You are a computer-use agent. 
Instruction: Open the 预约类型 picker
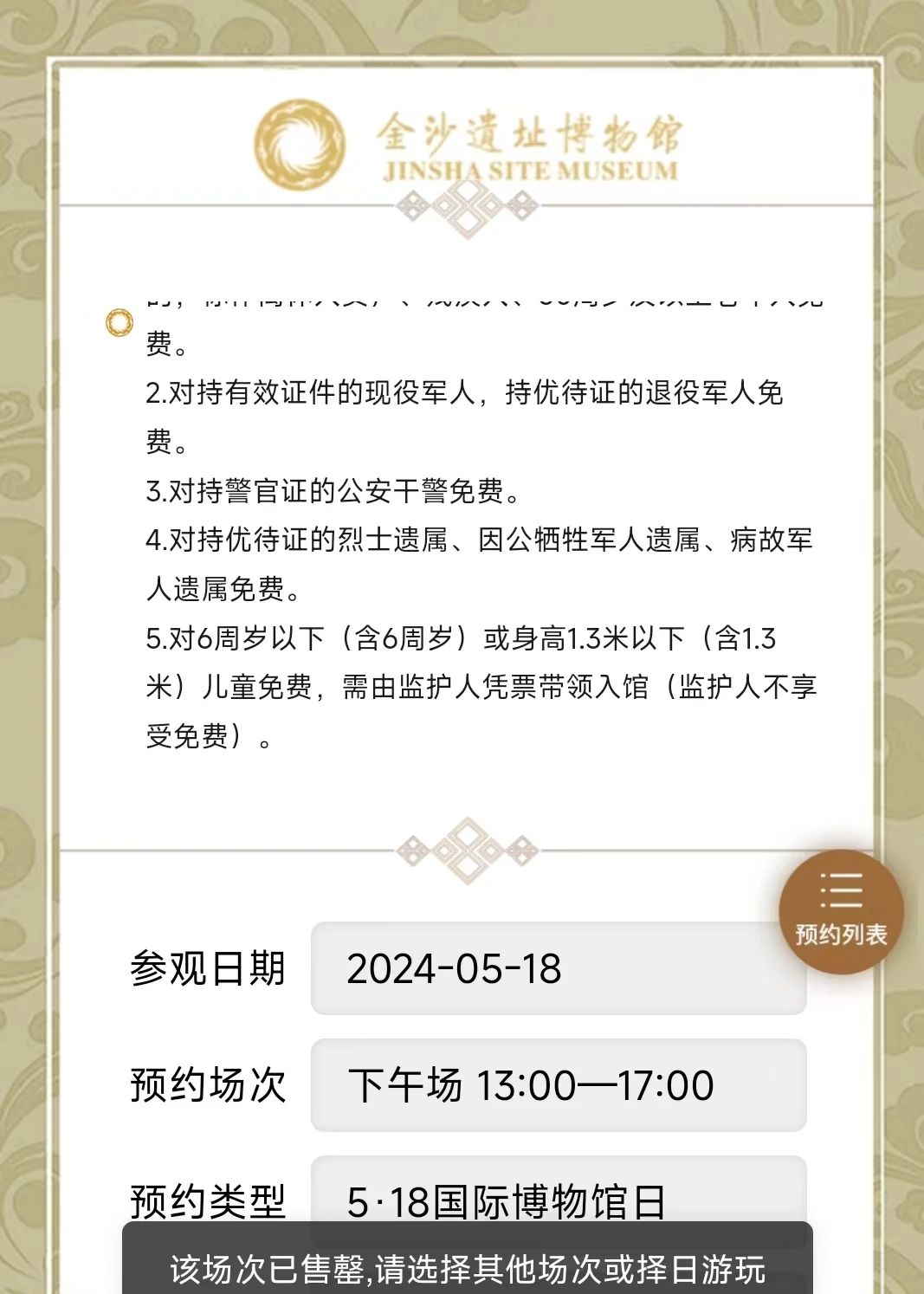(x=558, y=1195)
